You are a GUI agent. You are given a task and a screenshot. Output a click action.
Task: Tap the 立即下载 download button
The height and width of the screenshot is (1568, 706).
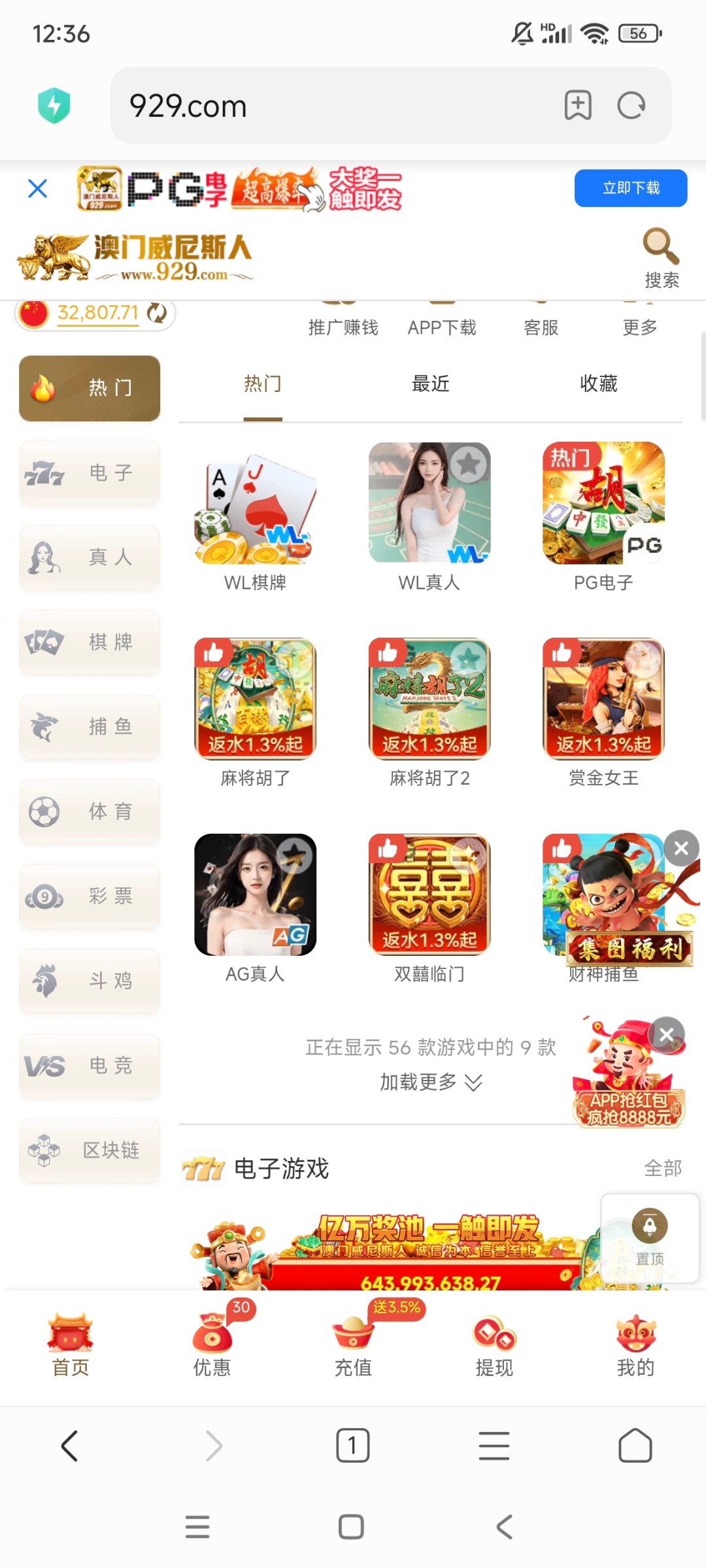(630, 188)
